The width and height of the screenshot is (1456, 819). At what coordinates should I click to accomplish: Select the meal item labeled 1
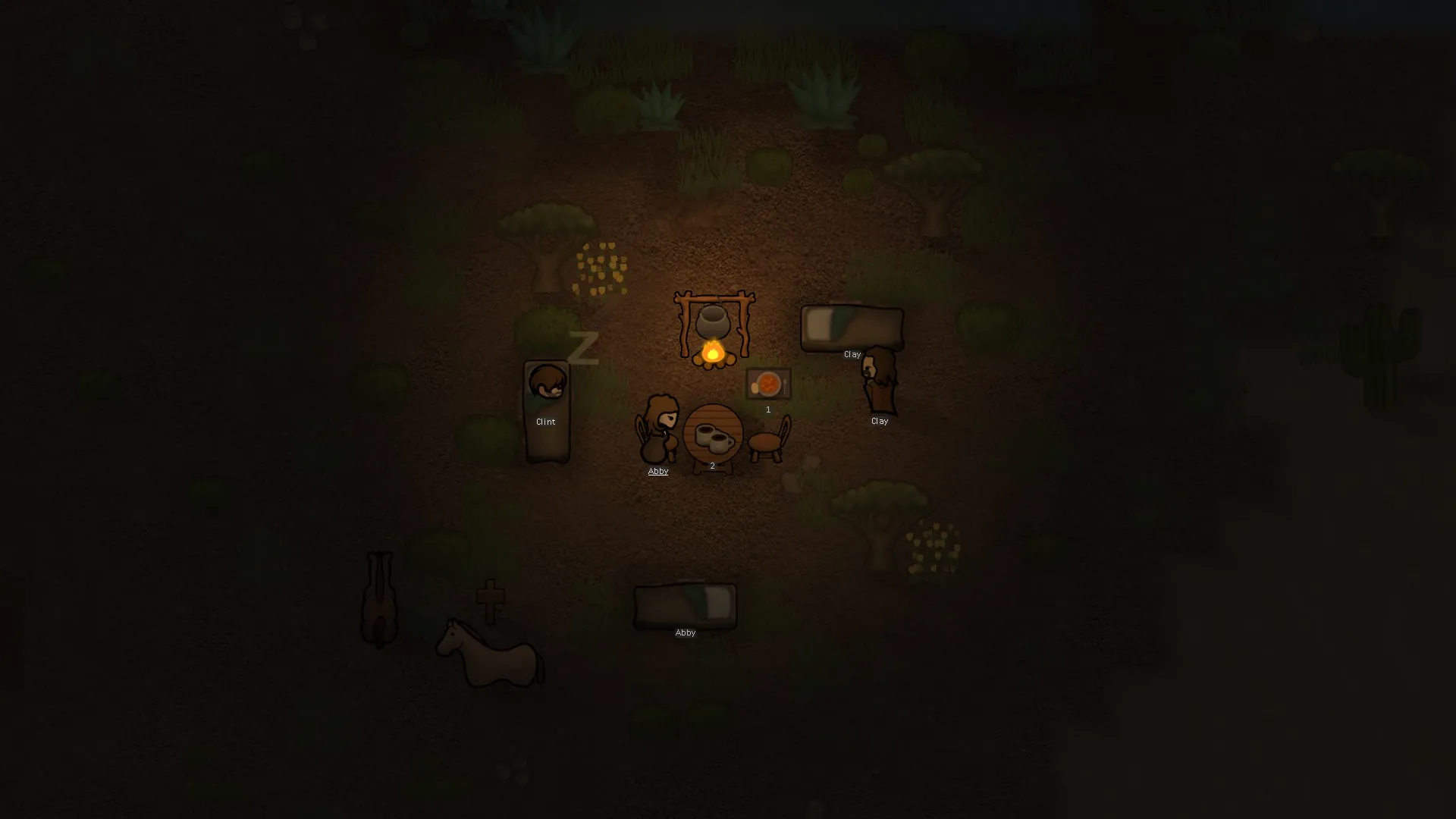(x=768, y=384)
